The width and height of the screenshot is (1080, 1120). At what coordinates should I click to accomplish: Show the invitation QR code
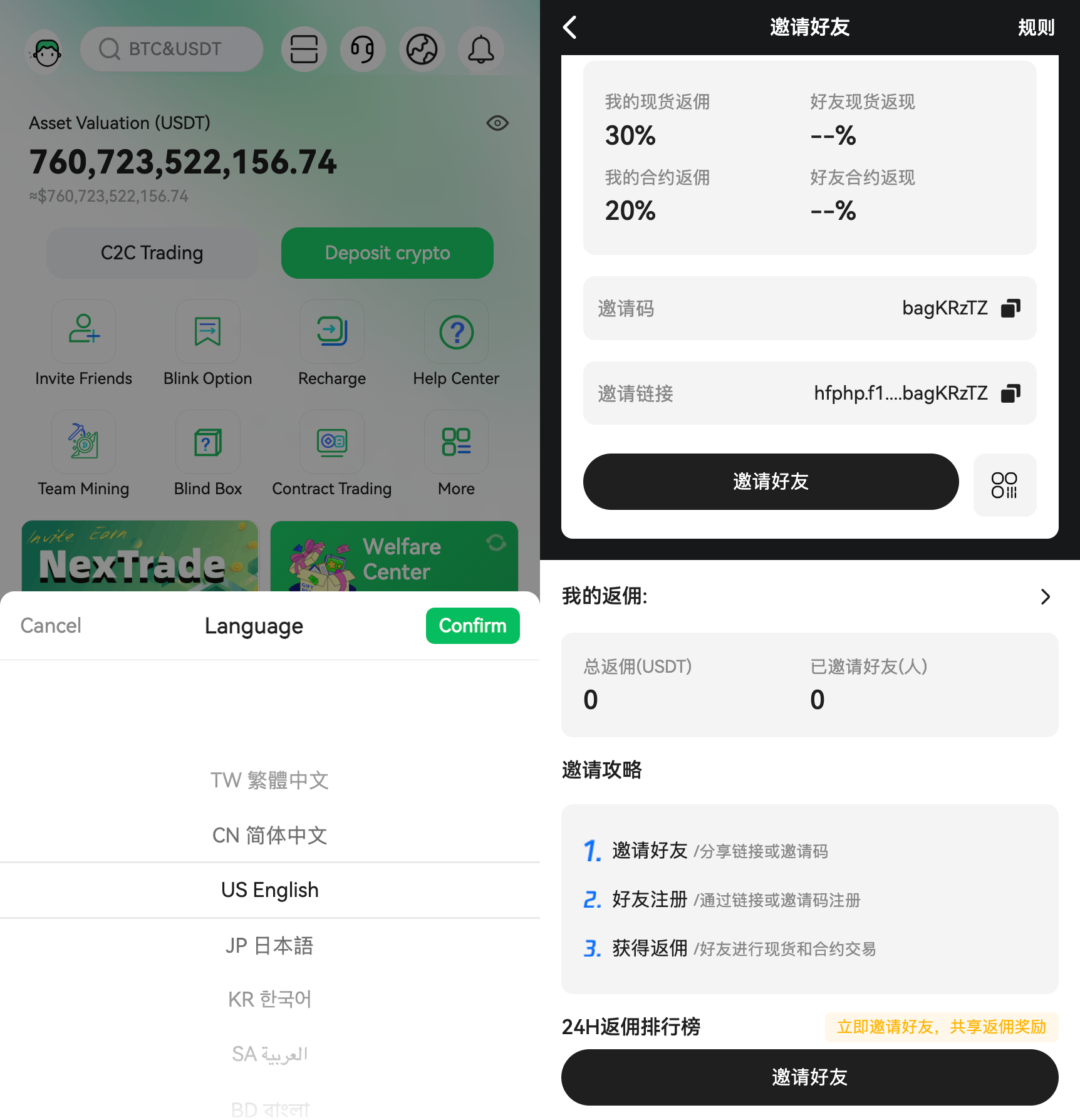tap(1004, 485)
